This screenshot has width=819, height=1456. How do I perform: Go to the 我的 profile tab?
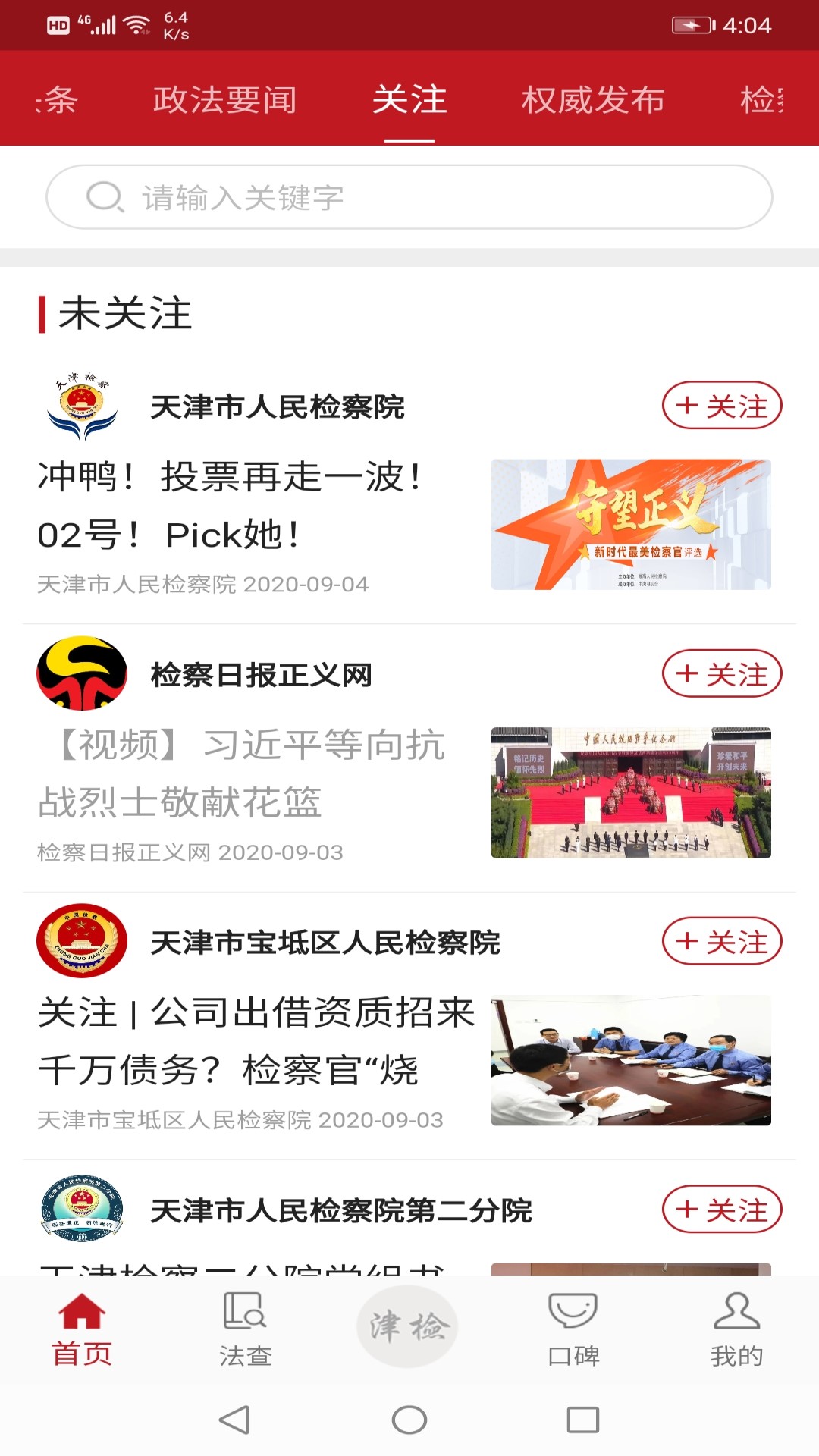pos(736,1329)
